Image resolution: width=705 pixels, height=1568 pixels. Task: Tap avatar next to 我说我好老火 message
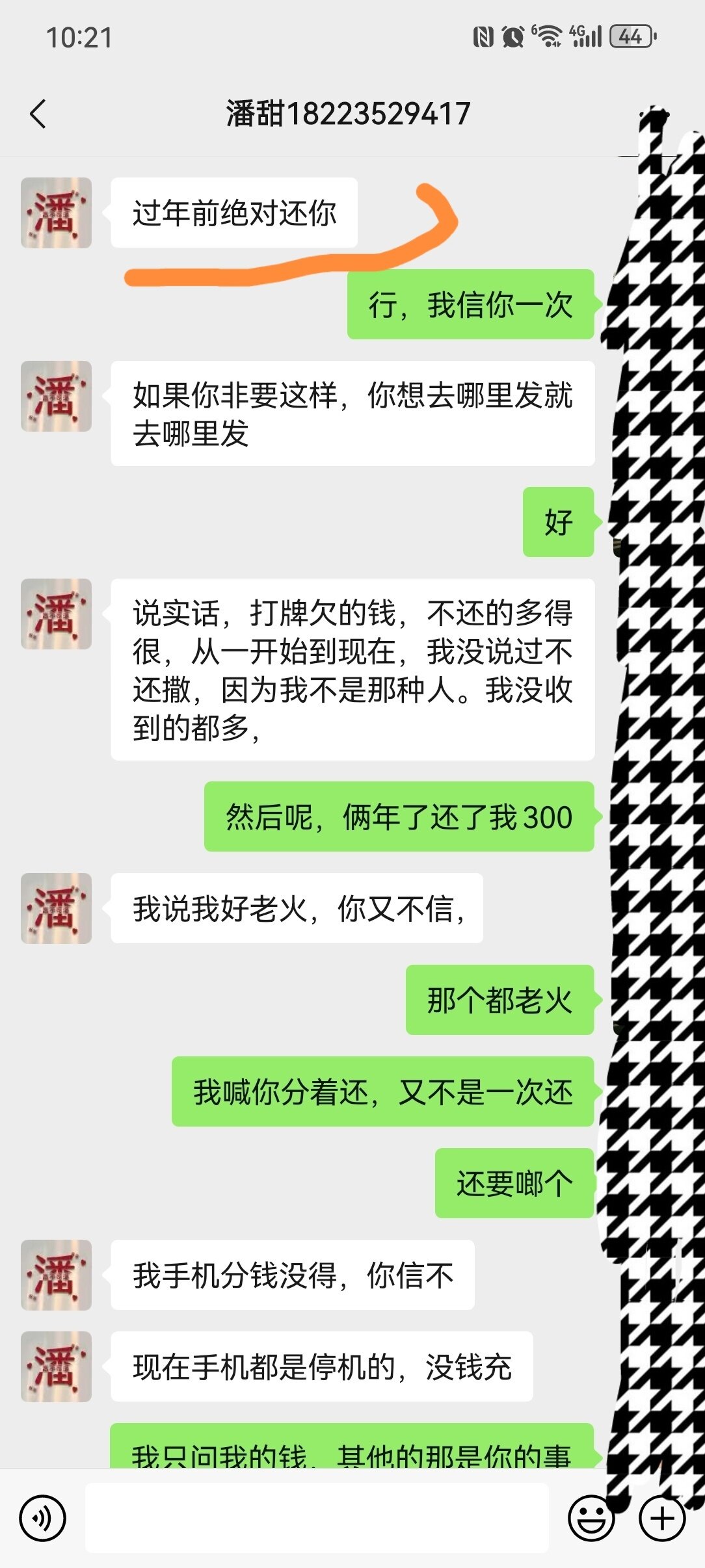[56, 908]
